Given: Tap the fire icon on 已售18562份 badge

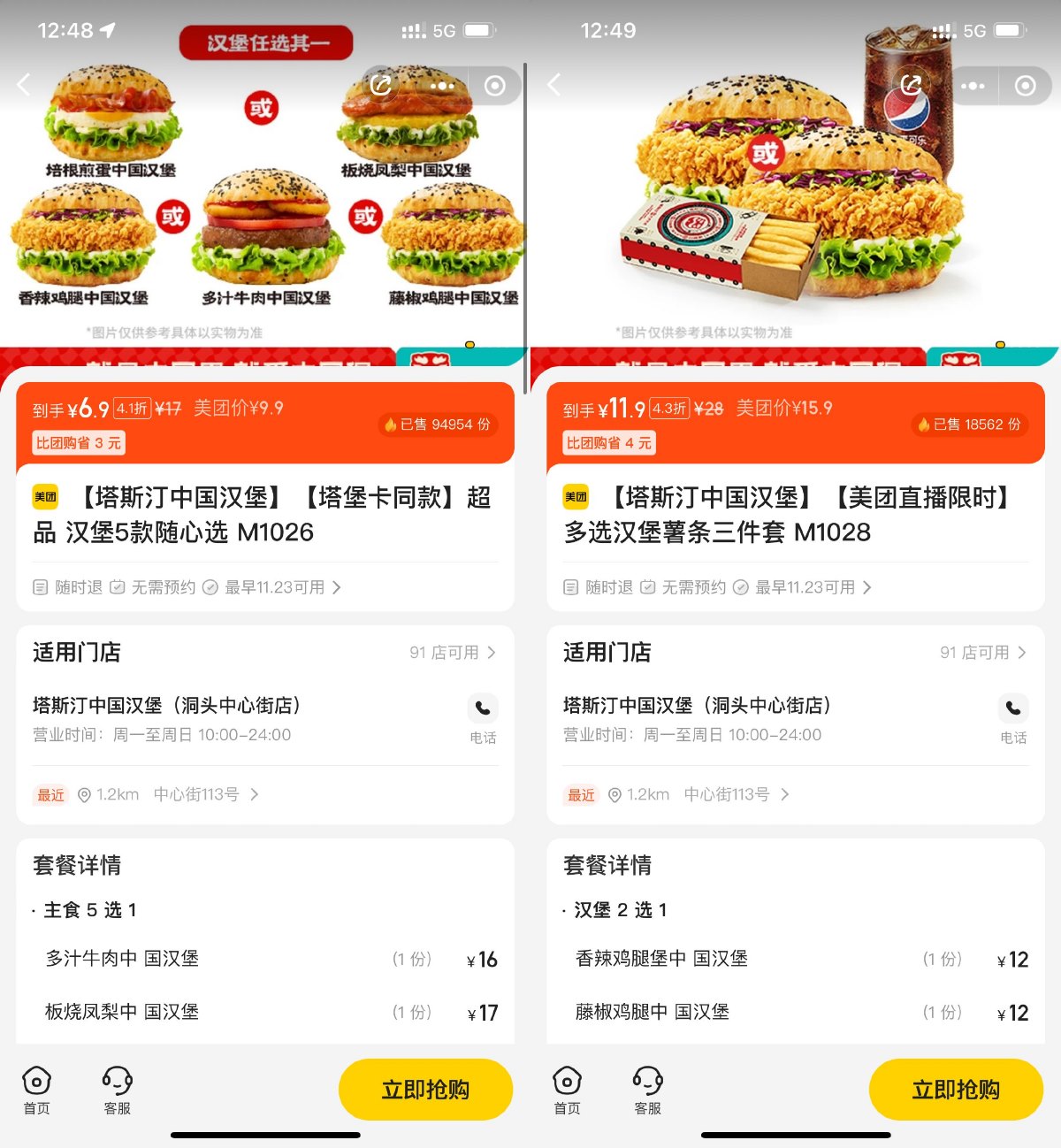Looking at the screenshot, I should 923,424.
